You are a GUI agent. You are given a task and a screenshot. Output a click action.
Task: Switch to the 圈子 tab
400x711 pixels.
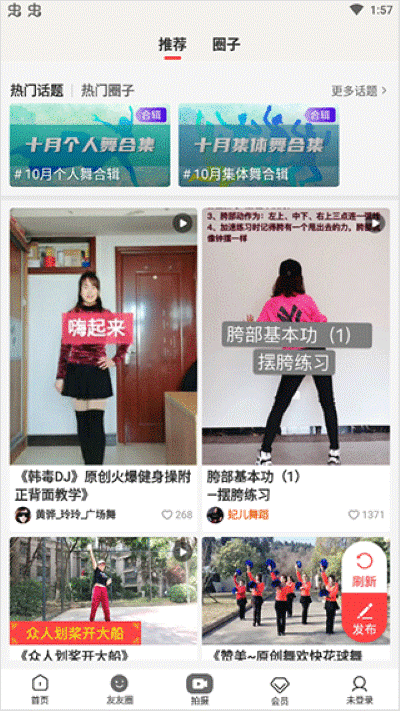point(226,44)
